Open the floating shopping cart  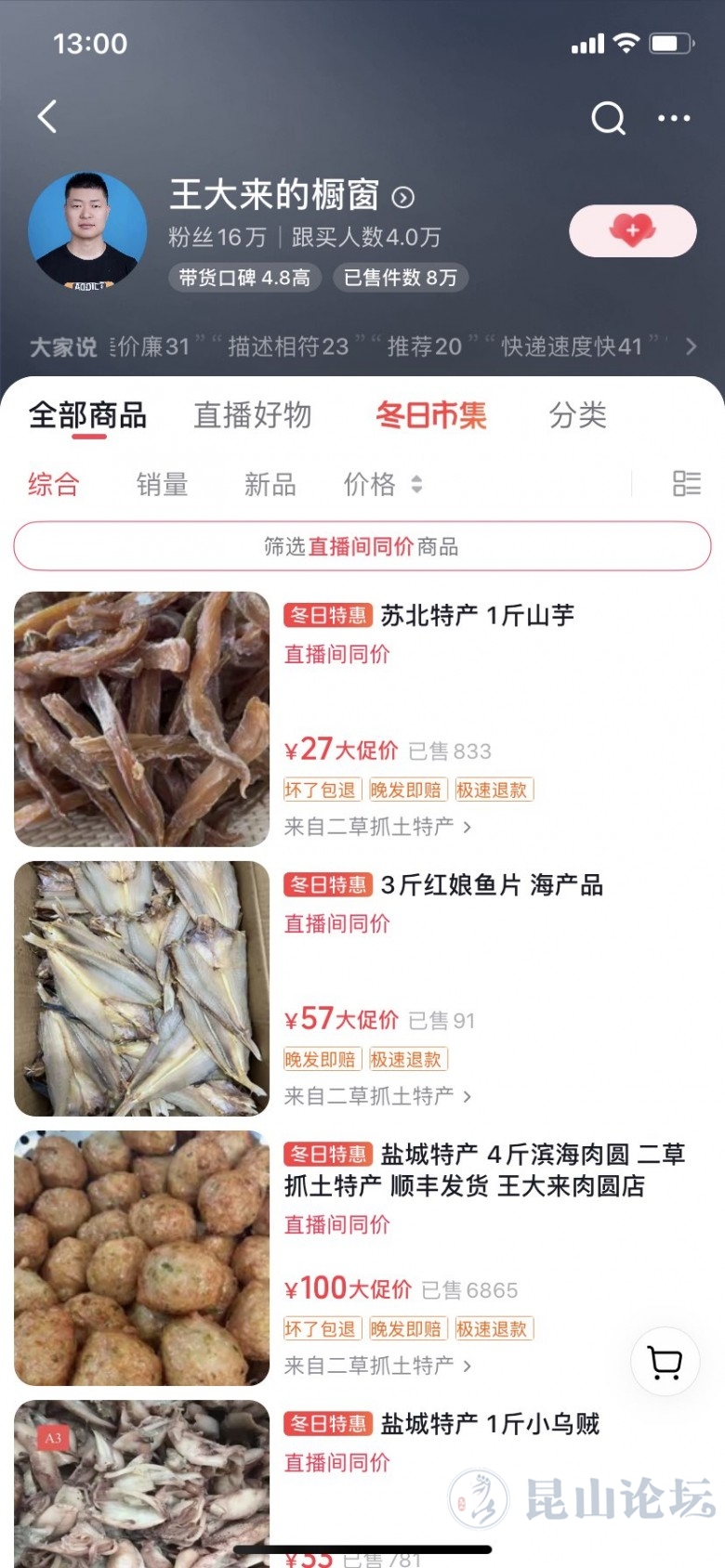click(x=666, y=1363)
